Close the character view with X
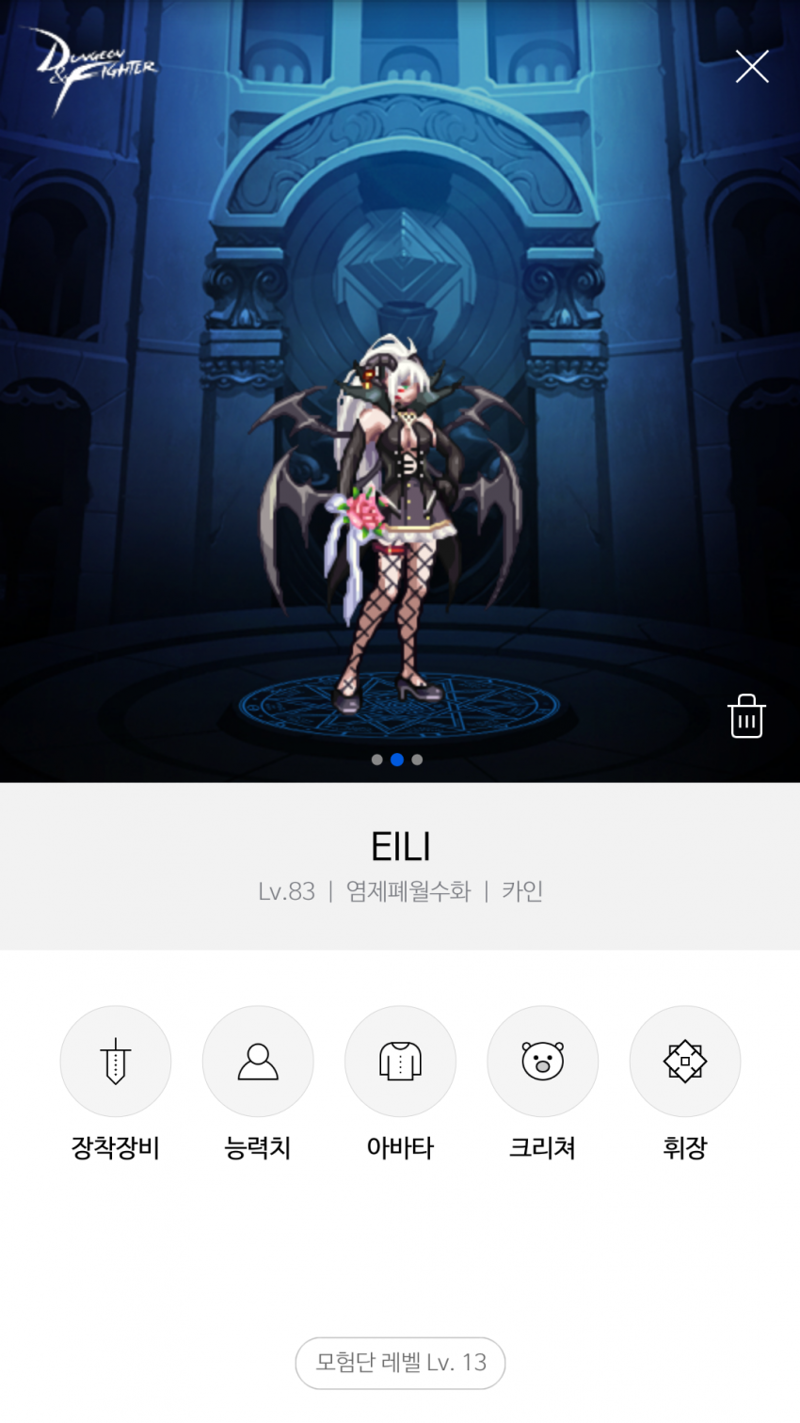800x1423 pixels. click(x=752, y=67)
